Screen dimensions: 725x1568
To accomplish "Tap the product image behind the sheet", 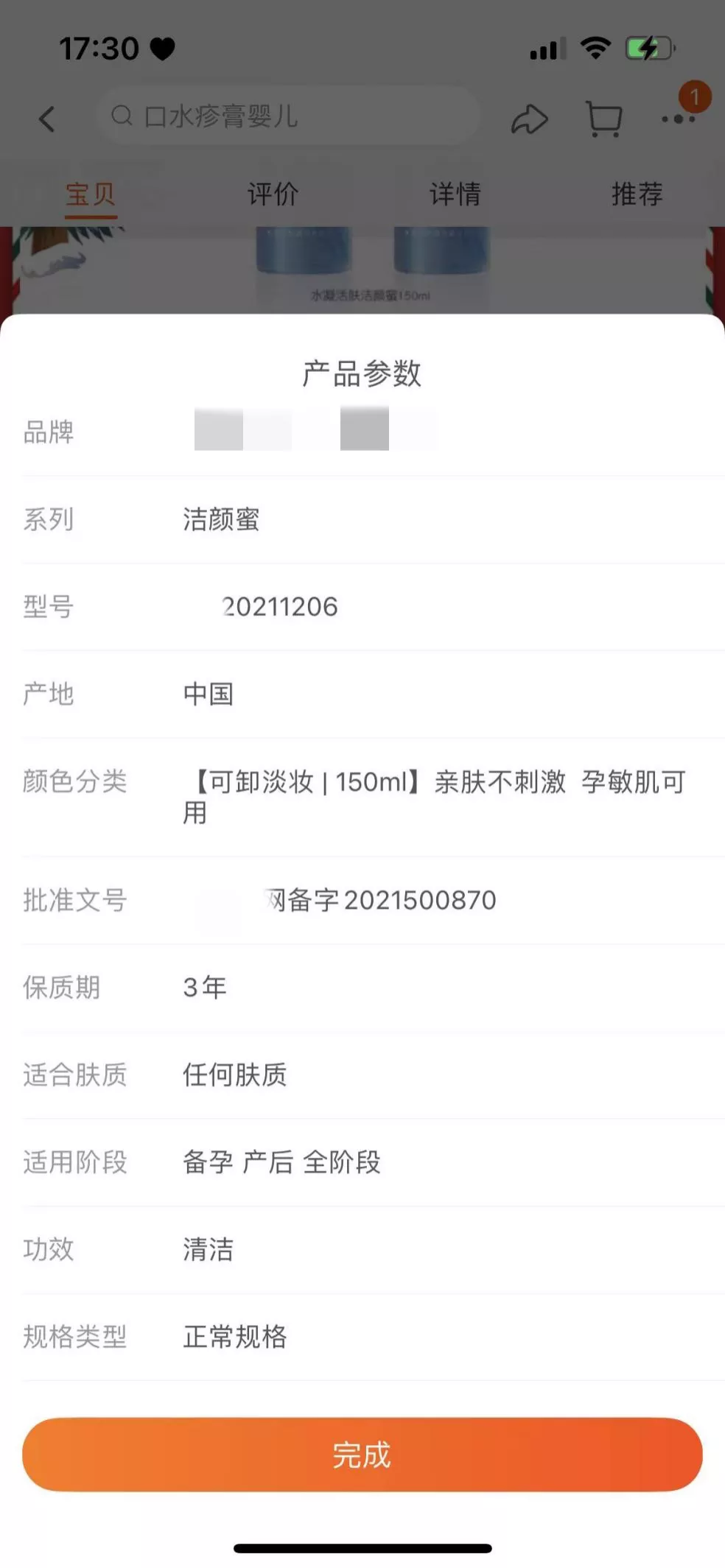I will (362, 265).
